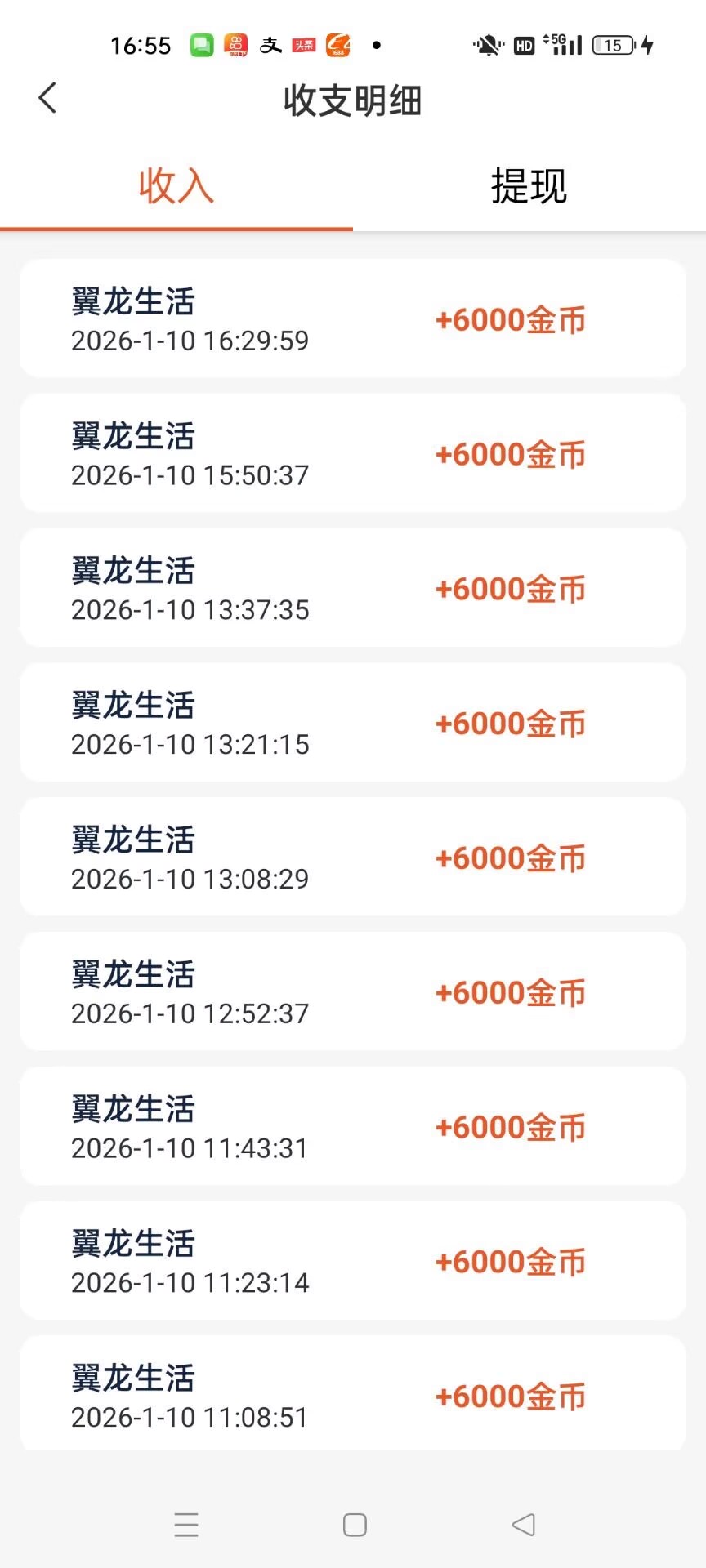Switch to the 提现 tab

(x=529, y=186)
